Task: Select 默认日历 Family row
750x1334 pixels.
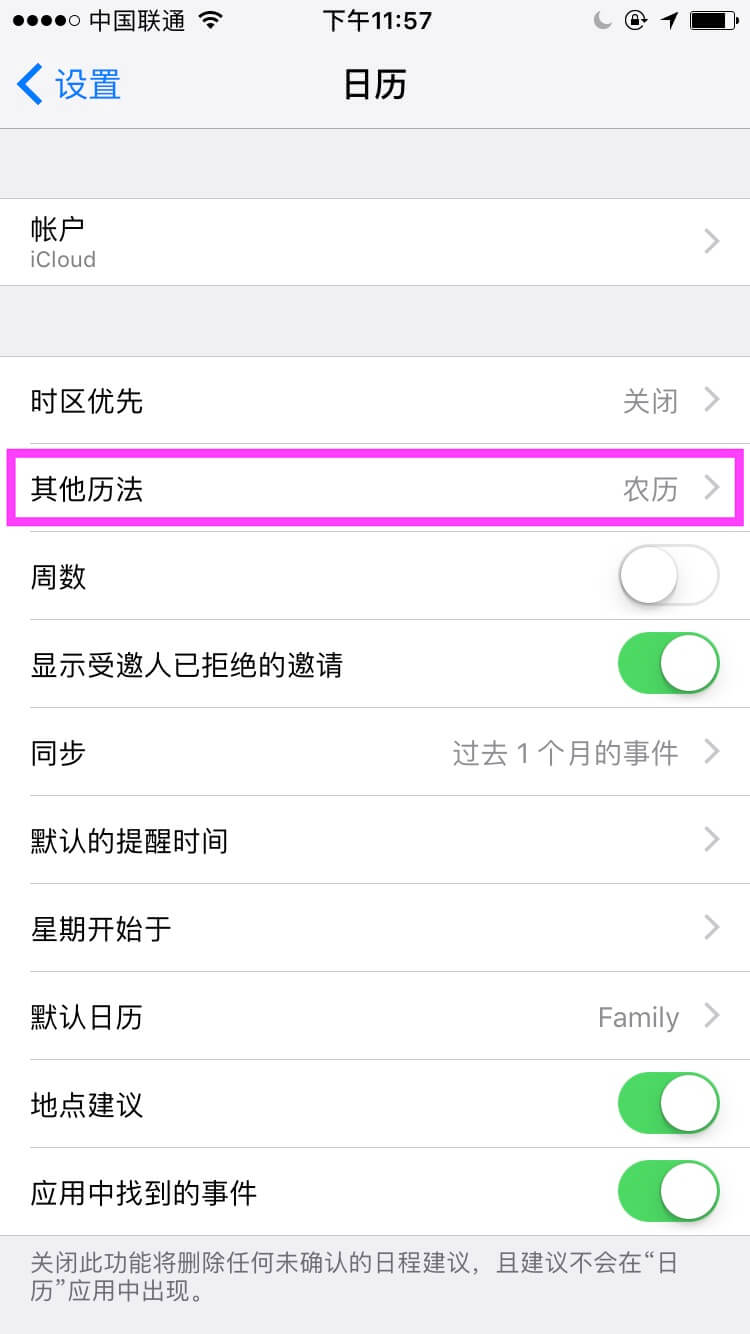Action: coord(375,1016)
